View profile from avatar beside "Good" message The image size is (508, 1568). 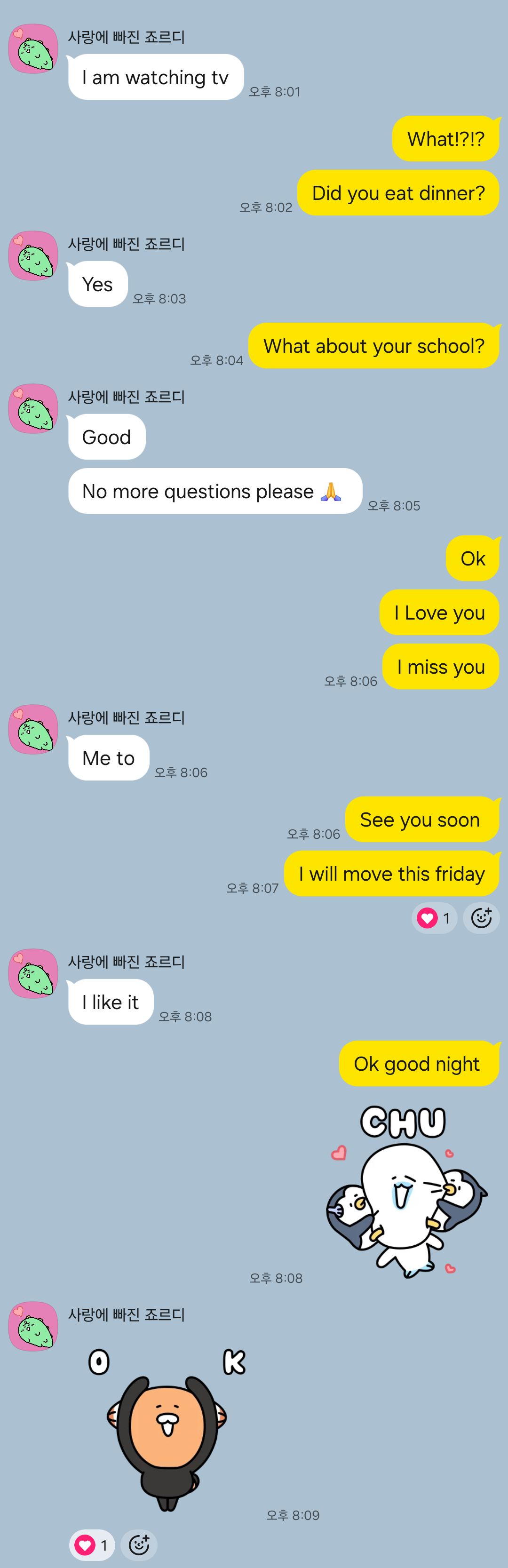tap(33, 408)
